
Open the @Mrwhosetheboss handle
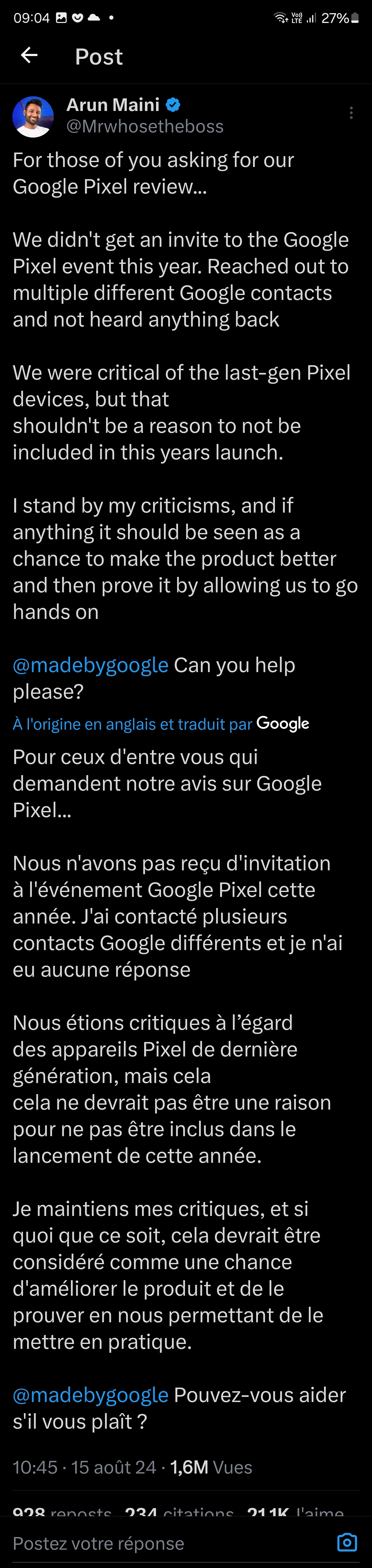[145, 126]
